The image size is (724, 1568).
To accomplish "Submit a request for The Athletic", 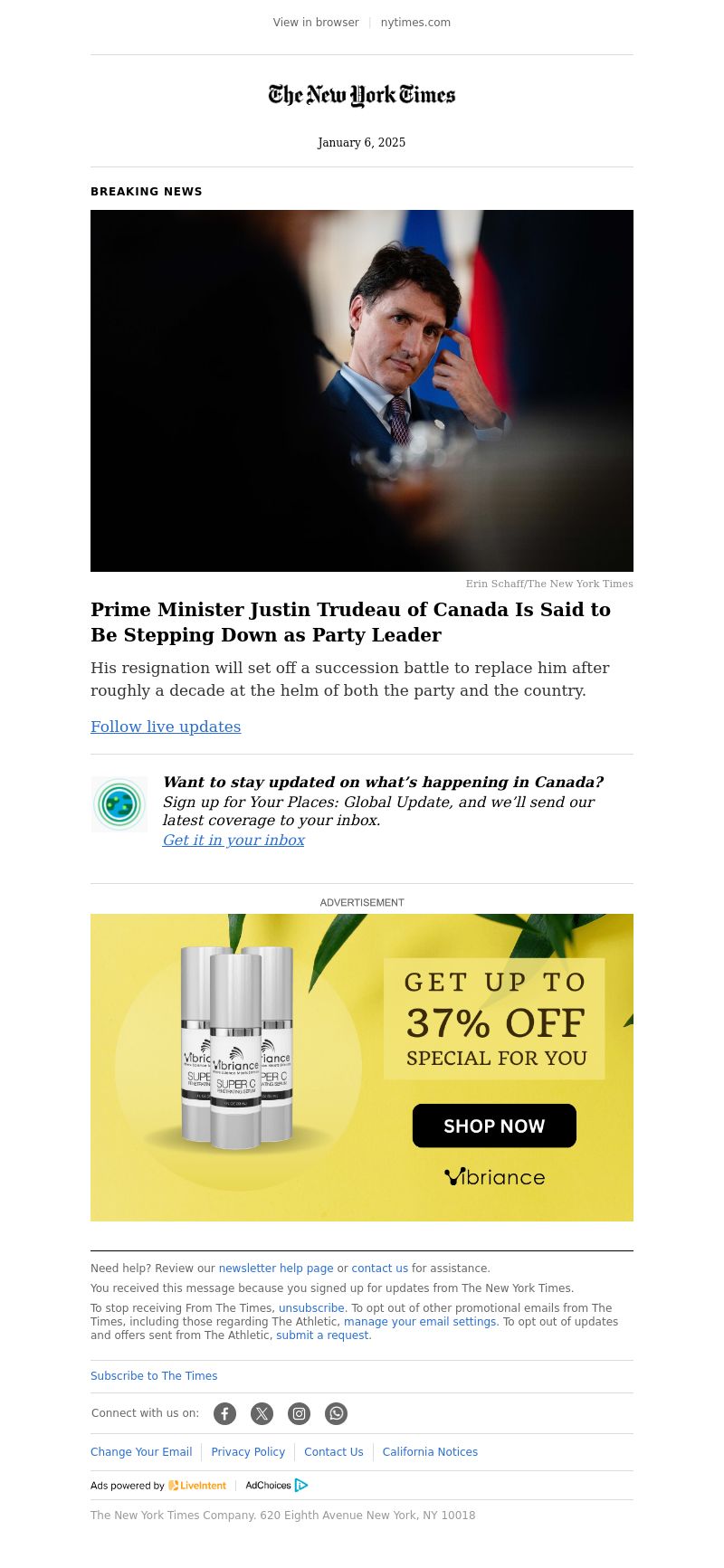I will click(323, 1335).
